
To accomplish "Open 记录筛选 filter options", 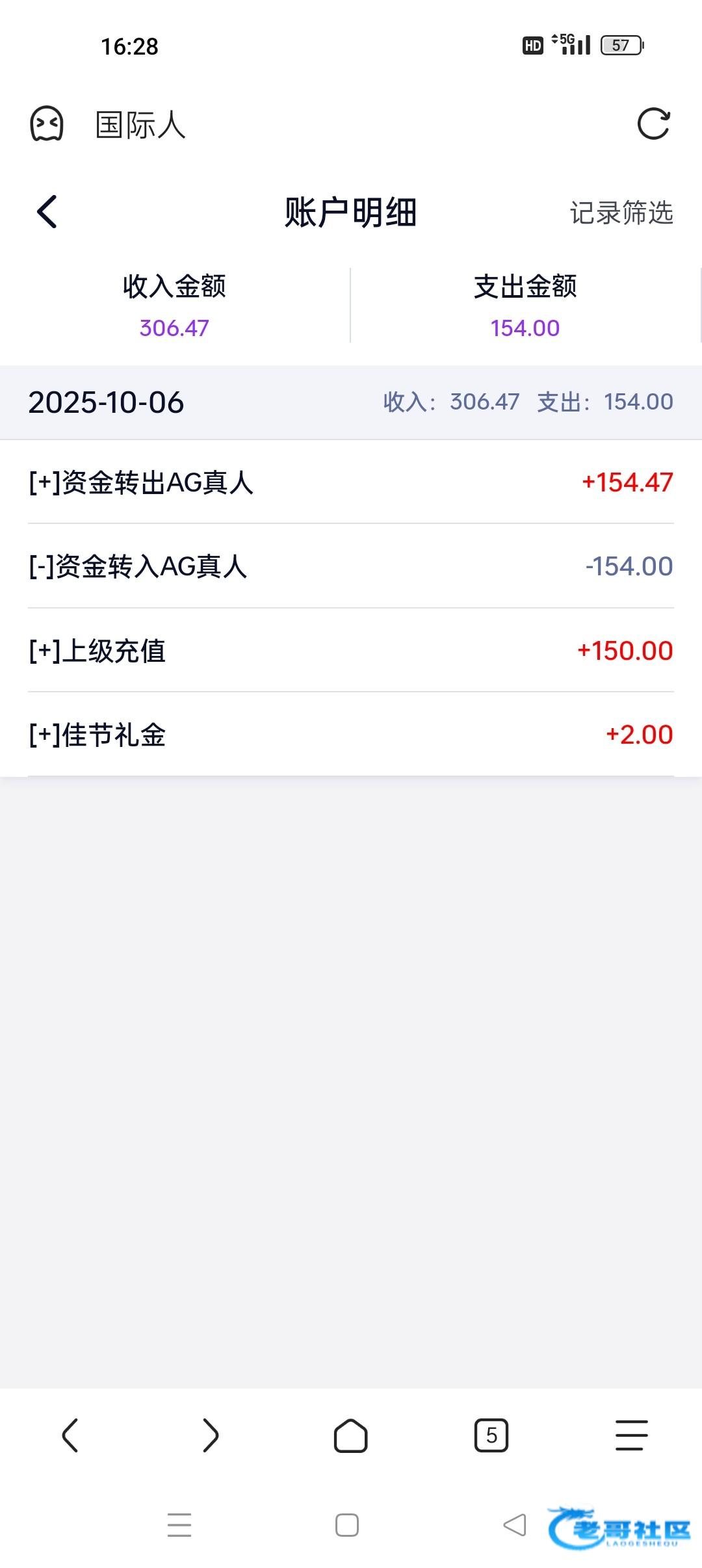I will pos(621,213).
